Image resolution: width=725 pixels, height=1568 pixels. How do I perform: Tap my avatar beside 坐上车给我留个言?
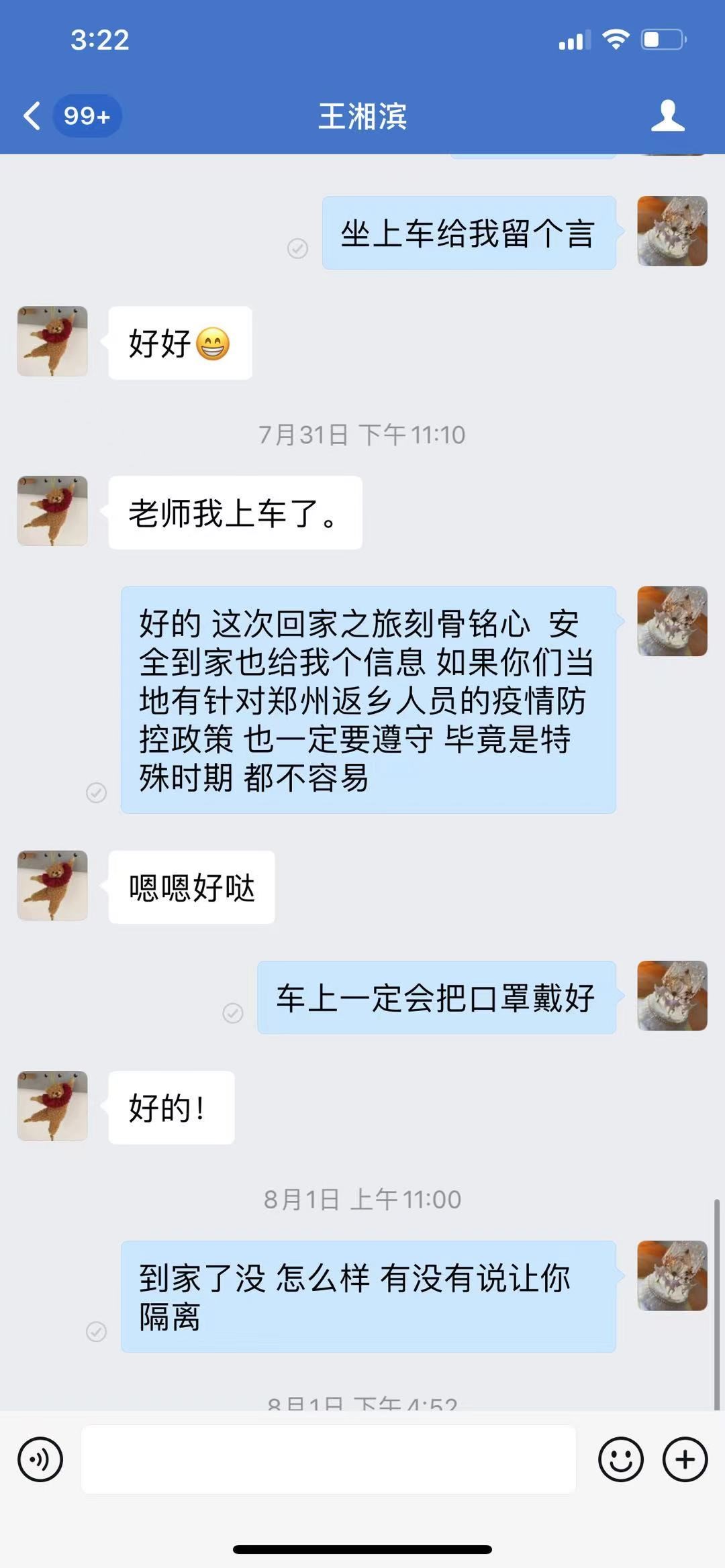(671, 231)
